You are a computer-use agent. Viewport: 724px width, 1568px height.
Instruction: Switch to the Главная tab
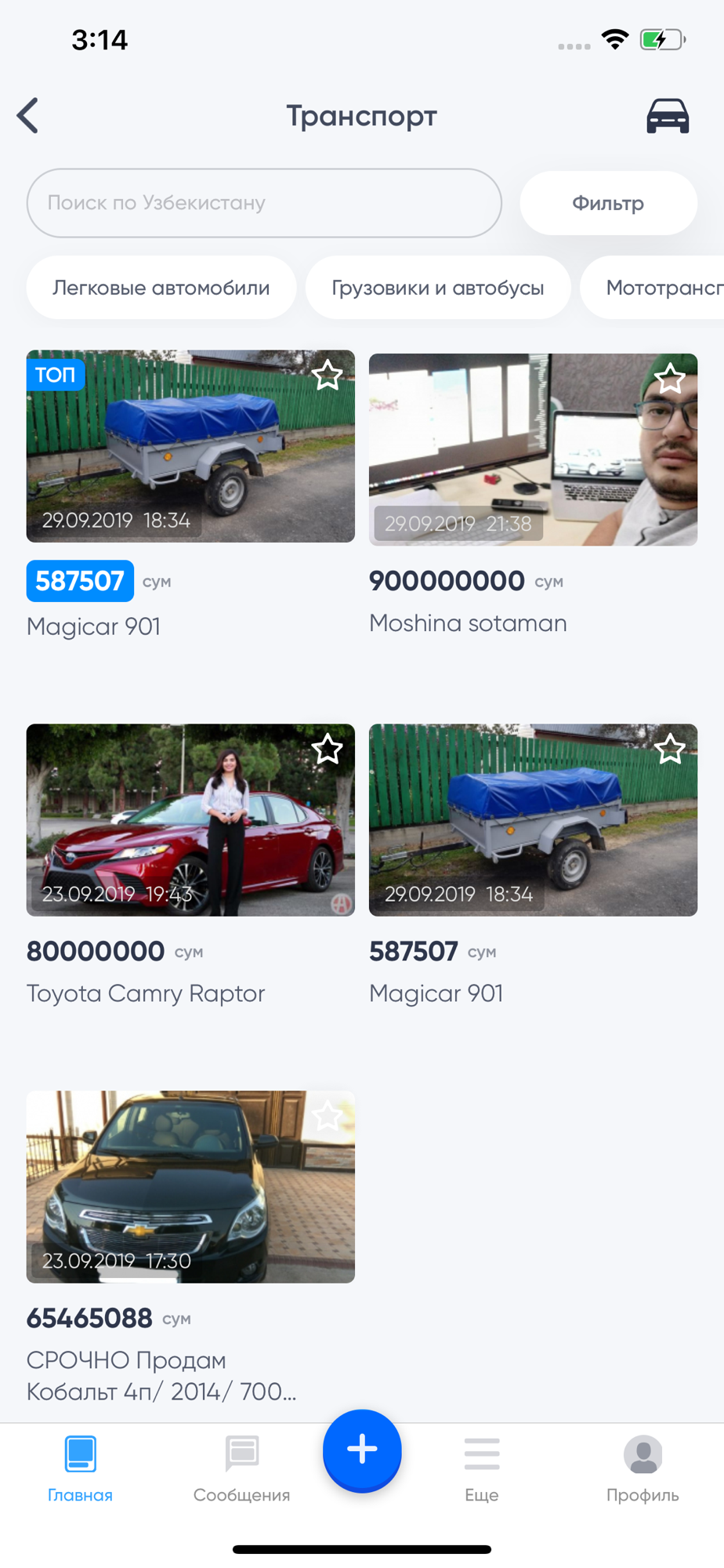[x=80, y=1468]
